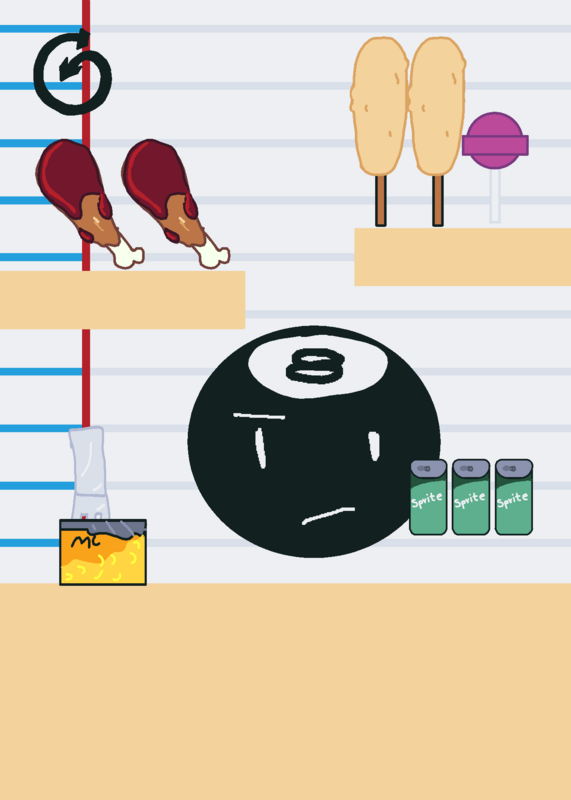Select the purple lollipop on the shelf
This screenshot has height=800, width=571.
point(495,167)
